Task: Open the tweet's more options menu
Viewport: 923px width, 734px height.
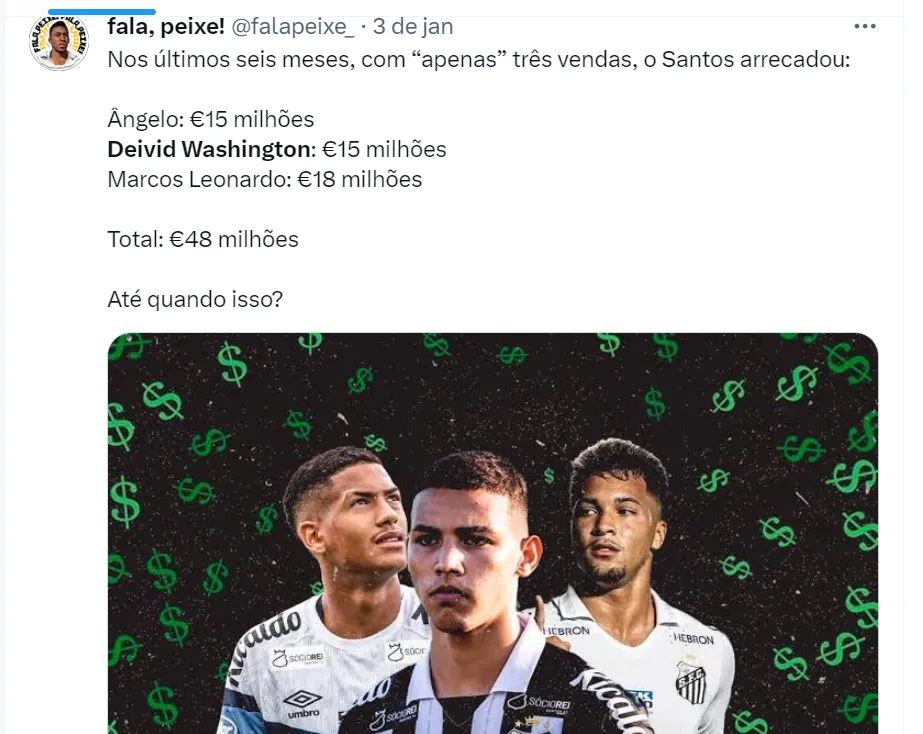Action: pyautogui.click(x=865, y=27)
